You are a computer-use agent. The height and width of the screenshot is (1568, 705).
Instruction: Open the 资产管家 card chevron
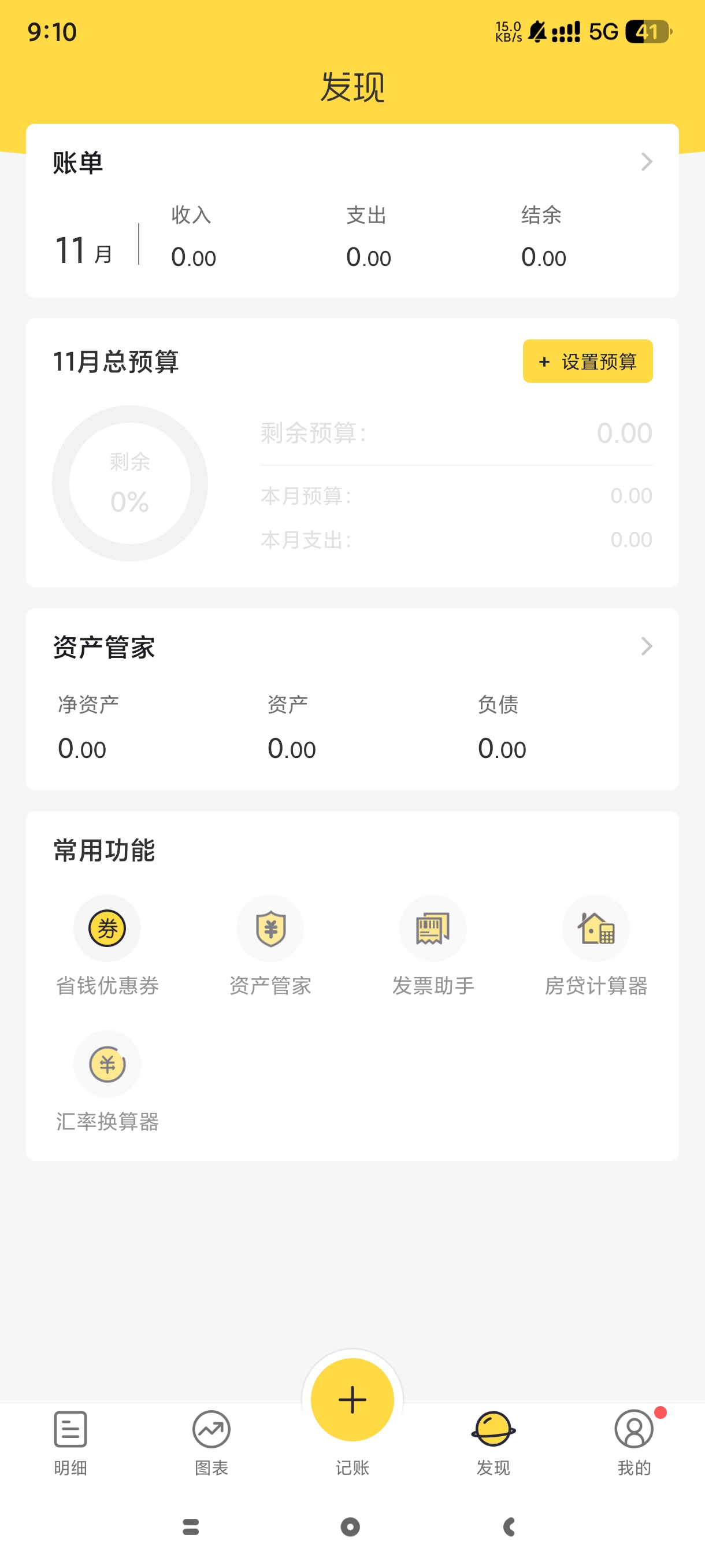coord(646,646)
